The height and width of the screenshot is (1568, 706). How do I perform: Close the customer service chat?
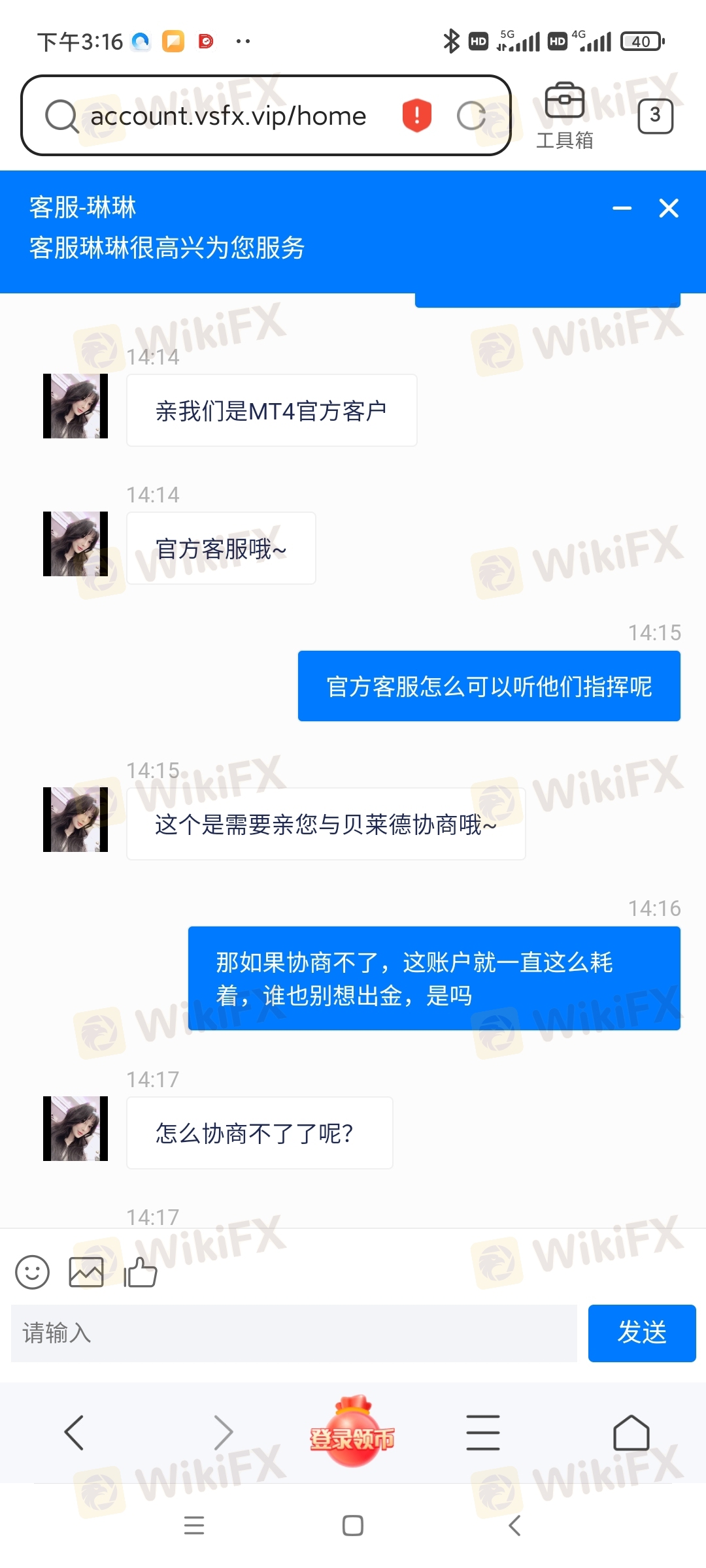click(x=669, y=208)
